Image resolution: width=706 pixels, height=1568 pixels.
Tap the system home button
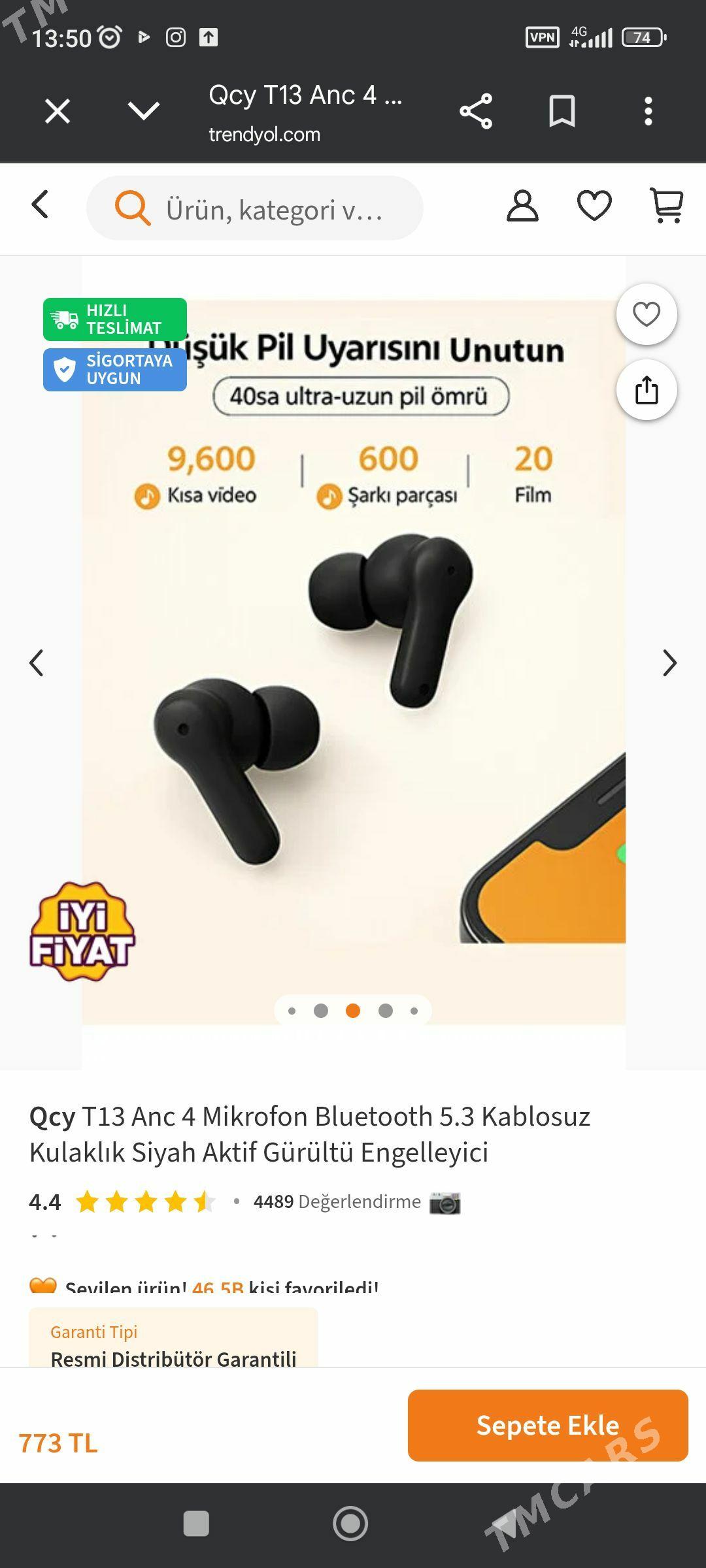coord(350,1524)
